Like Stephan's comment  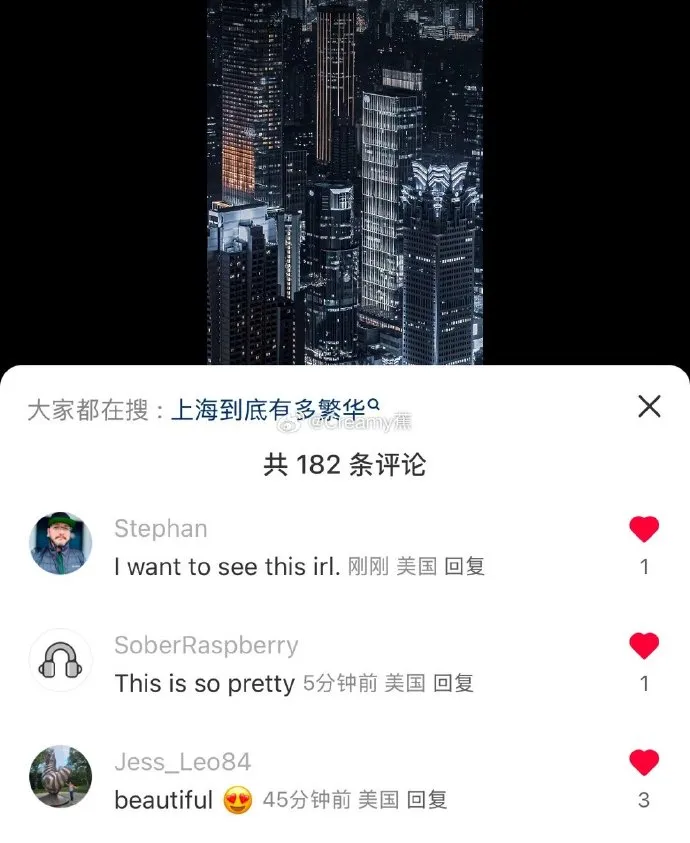click(x=644, y=529)
